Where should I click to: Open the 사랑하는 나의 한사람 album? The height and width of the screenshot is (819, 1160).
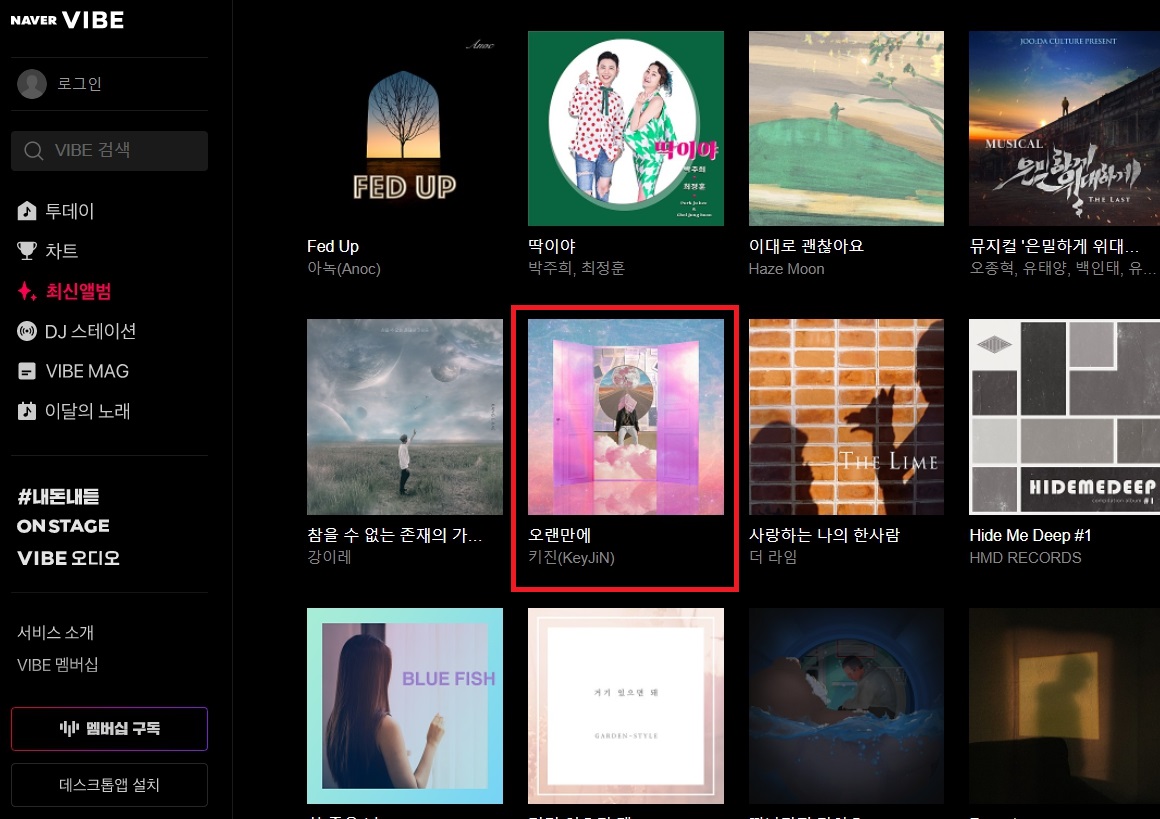[846, 417]
